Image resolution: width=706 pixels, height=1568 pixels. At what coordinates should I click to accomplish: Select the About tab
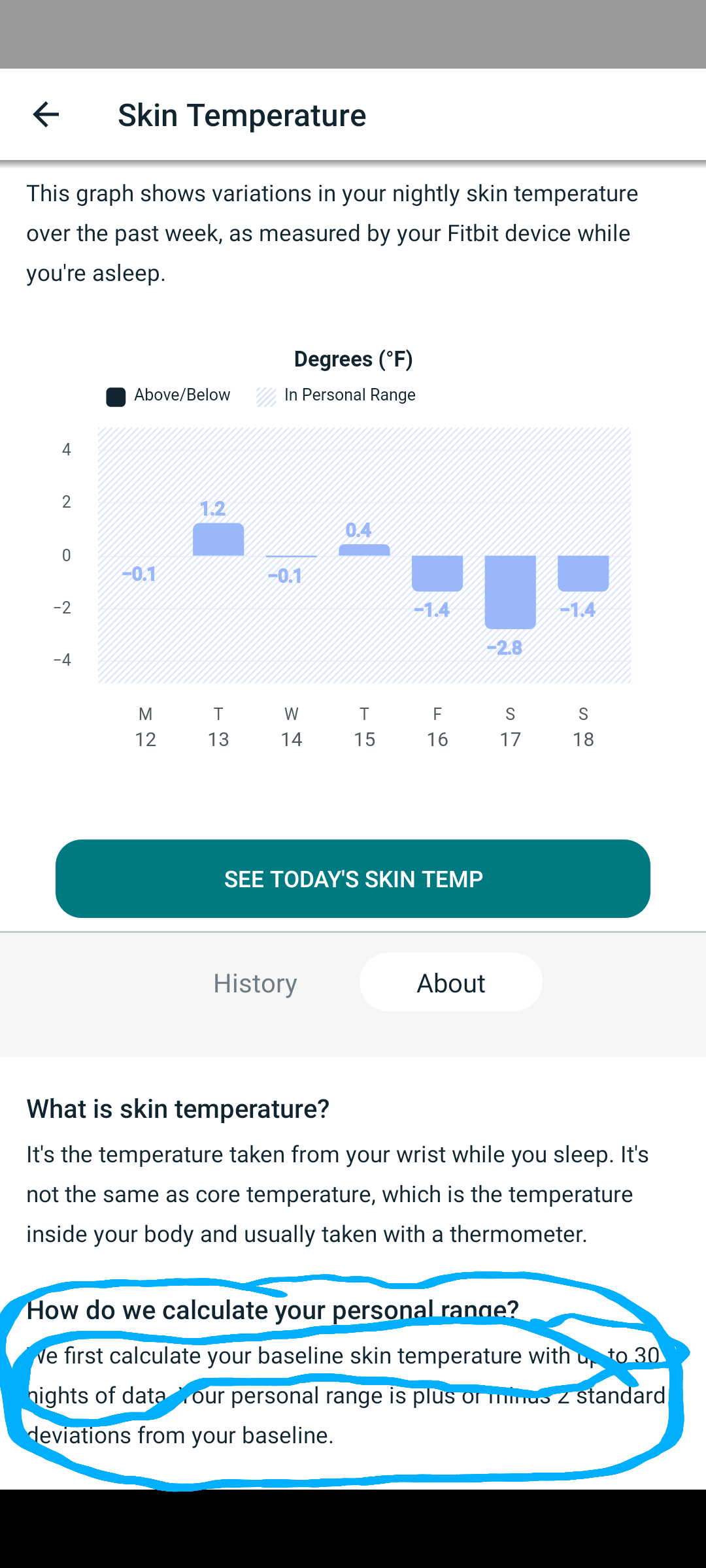click(x=450, y=983)
